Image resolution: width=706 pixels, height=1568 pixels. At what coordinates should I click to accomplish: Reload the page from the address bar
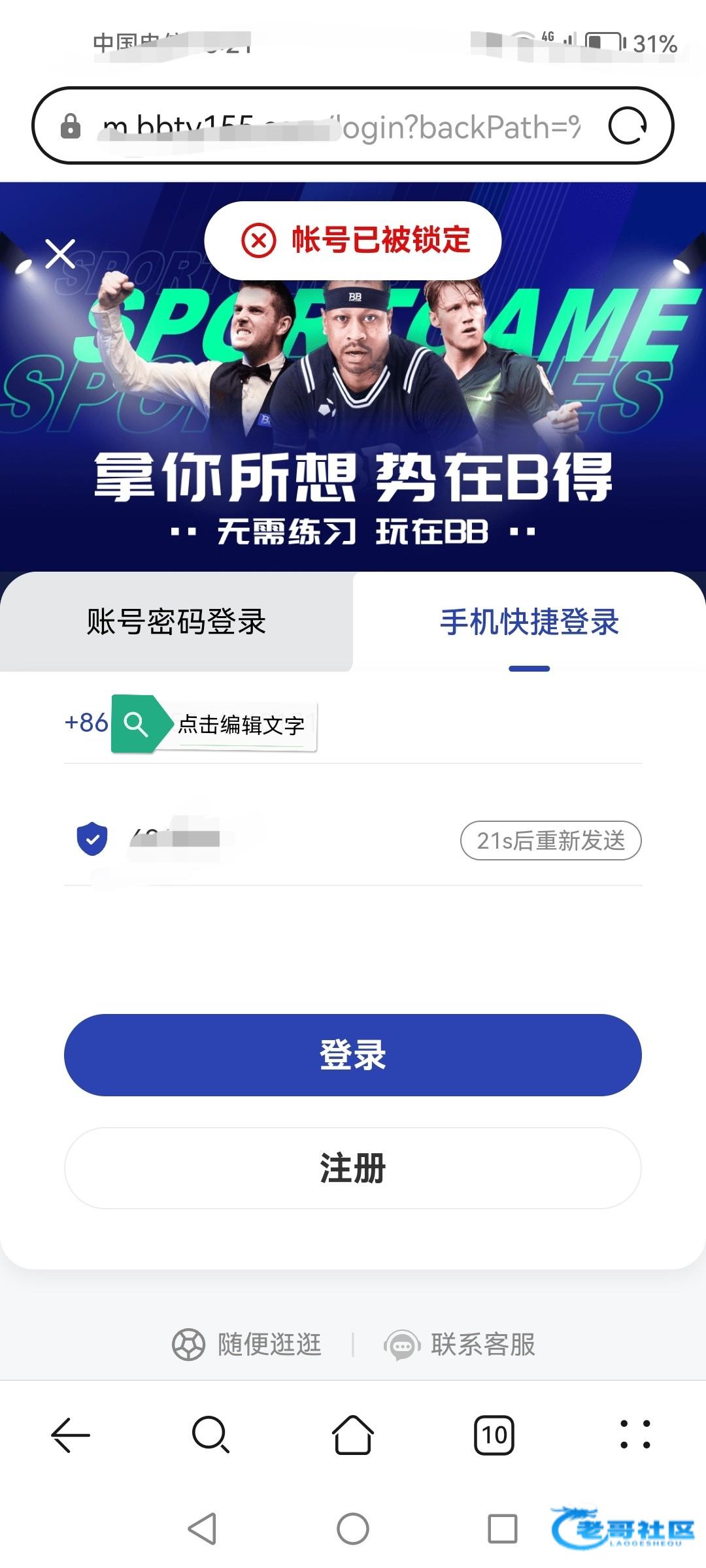click(628, 125)
